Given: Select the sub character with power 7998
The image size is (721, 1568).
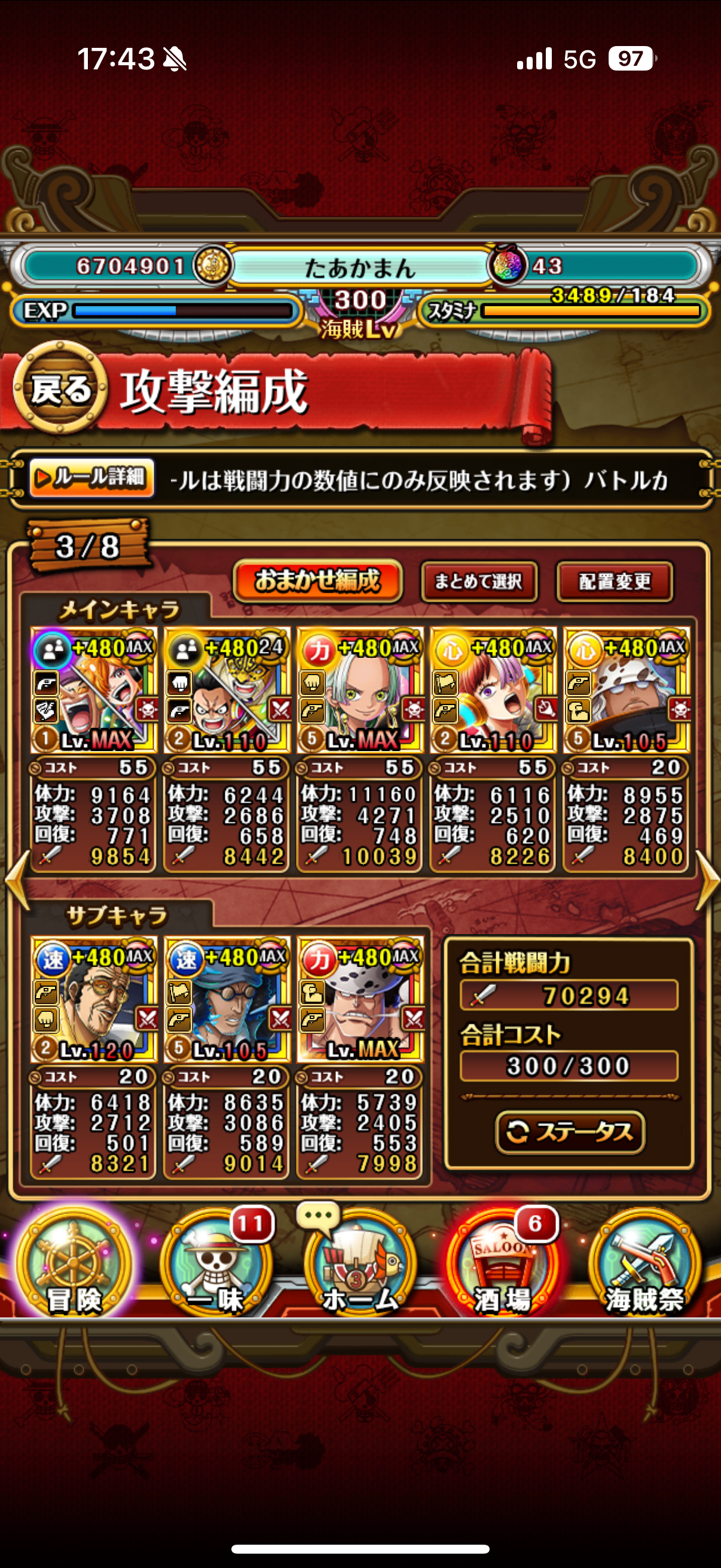Looking at the screenshot, I should tap(359, 999).
